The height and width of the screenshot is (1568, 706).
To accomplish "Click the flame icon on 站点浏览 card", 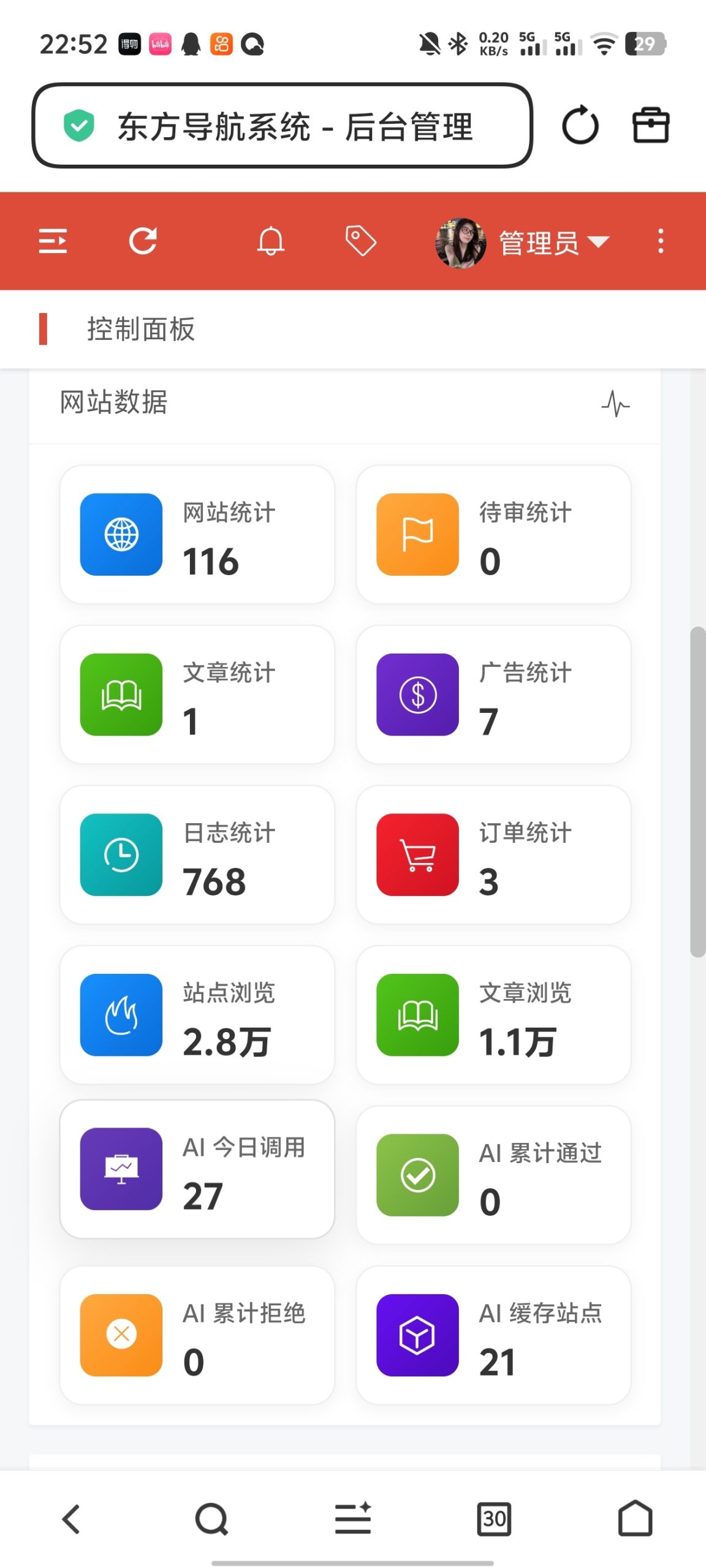I will (120, 1015).
